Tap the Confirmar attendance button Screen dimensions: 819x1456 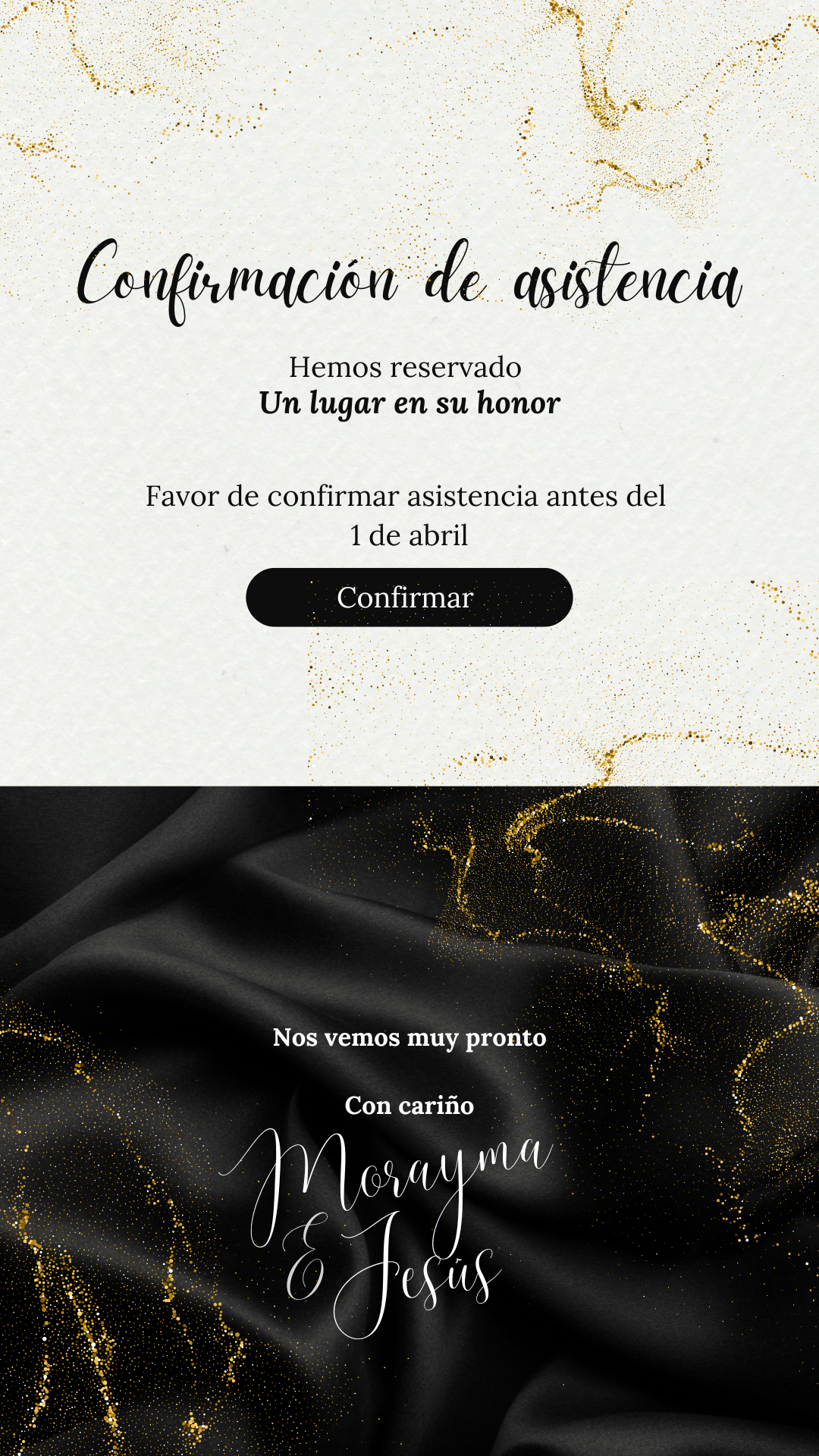(409, 598)
